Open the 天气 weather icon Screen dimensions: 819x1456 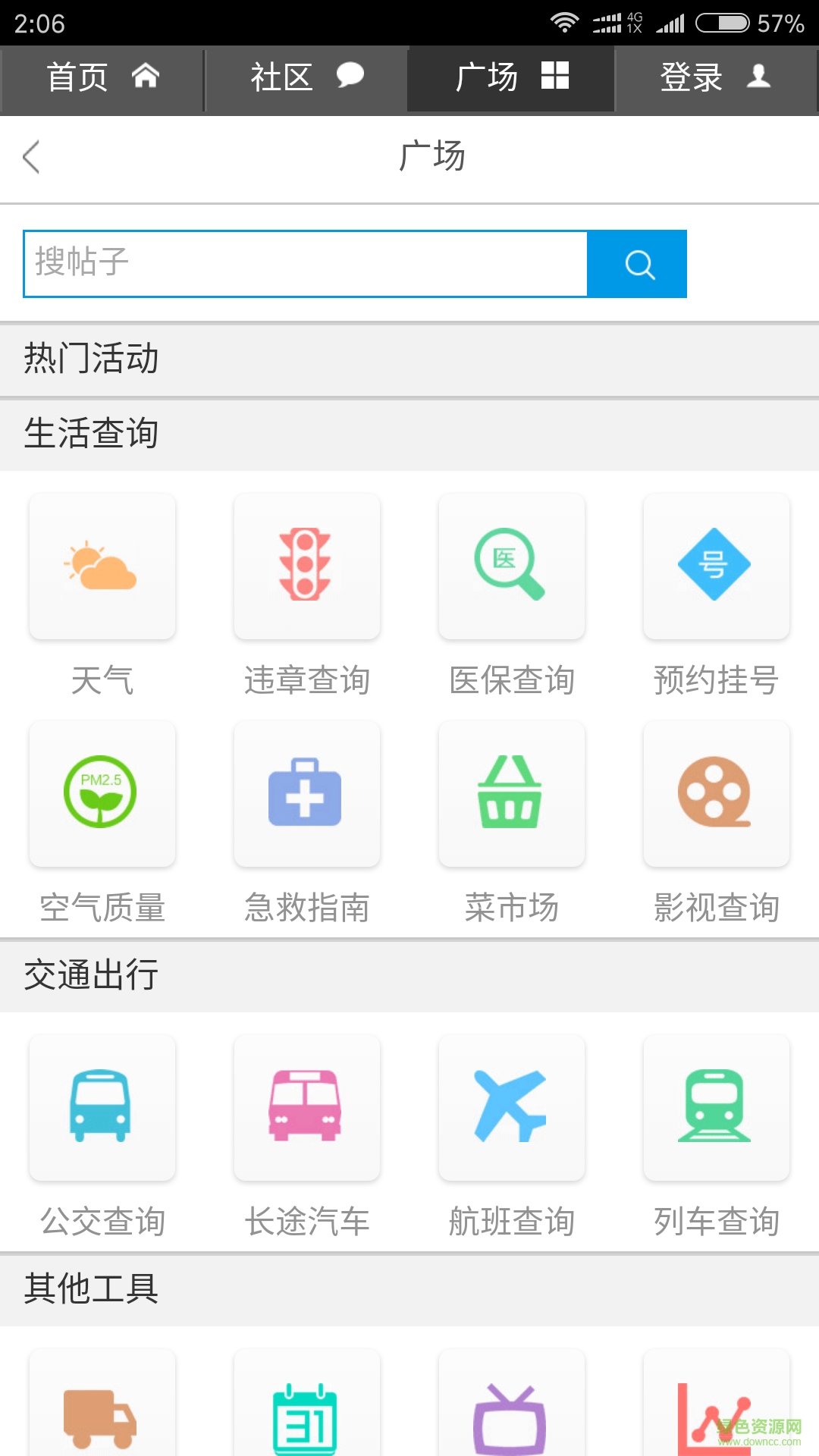coord(102,565)
